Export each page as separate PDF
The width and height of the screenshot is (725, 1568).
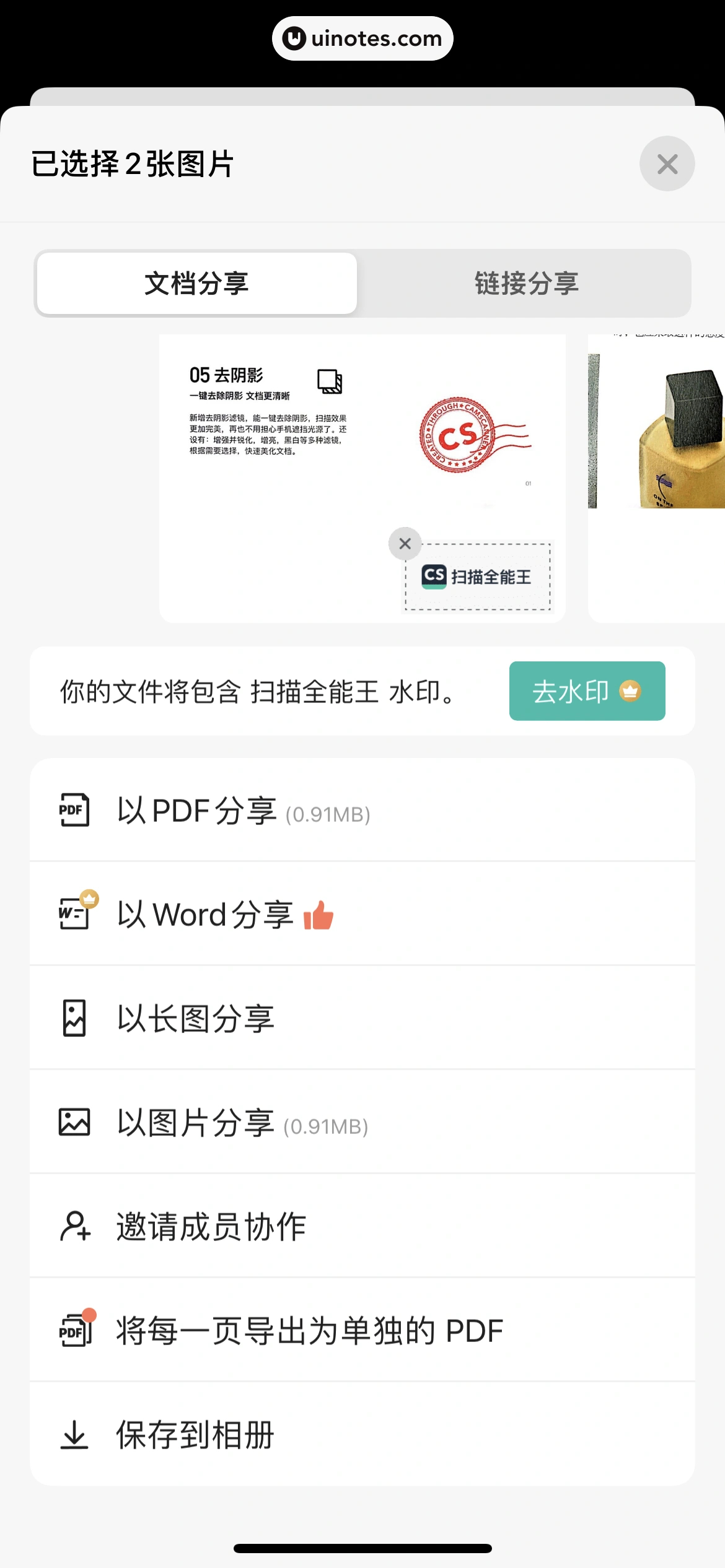(x=362, y=1331)
